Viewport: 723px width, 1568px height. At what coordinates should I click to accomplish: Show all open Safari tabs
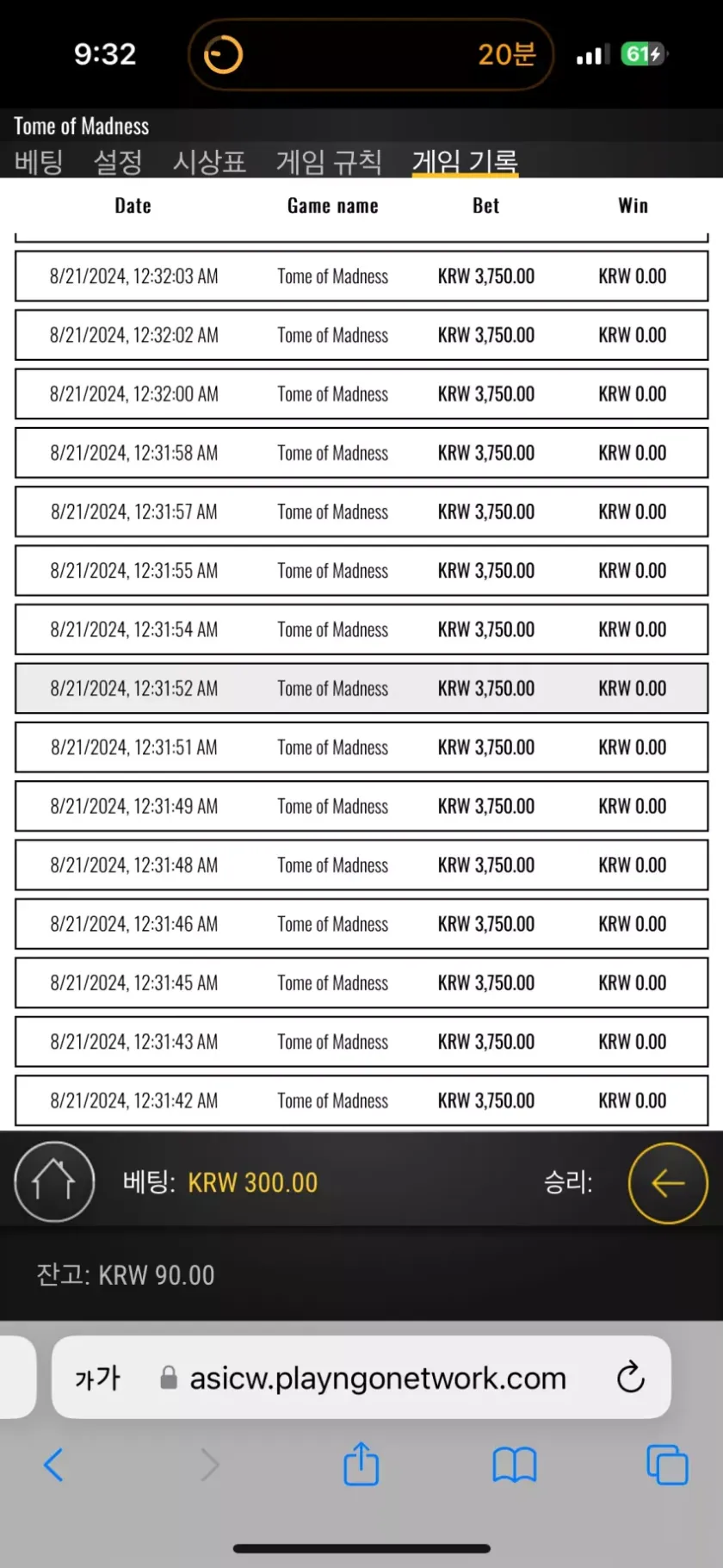pyautogui.click(x=667, y=1464)
